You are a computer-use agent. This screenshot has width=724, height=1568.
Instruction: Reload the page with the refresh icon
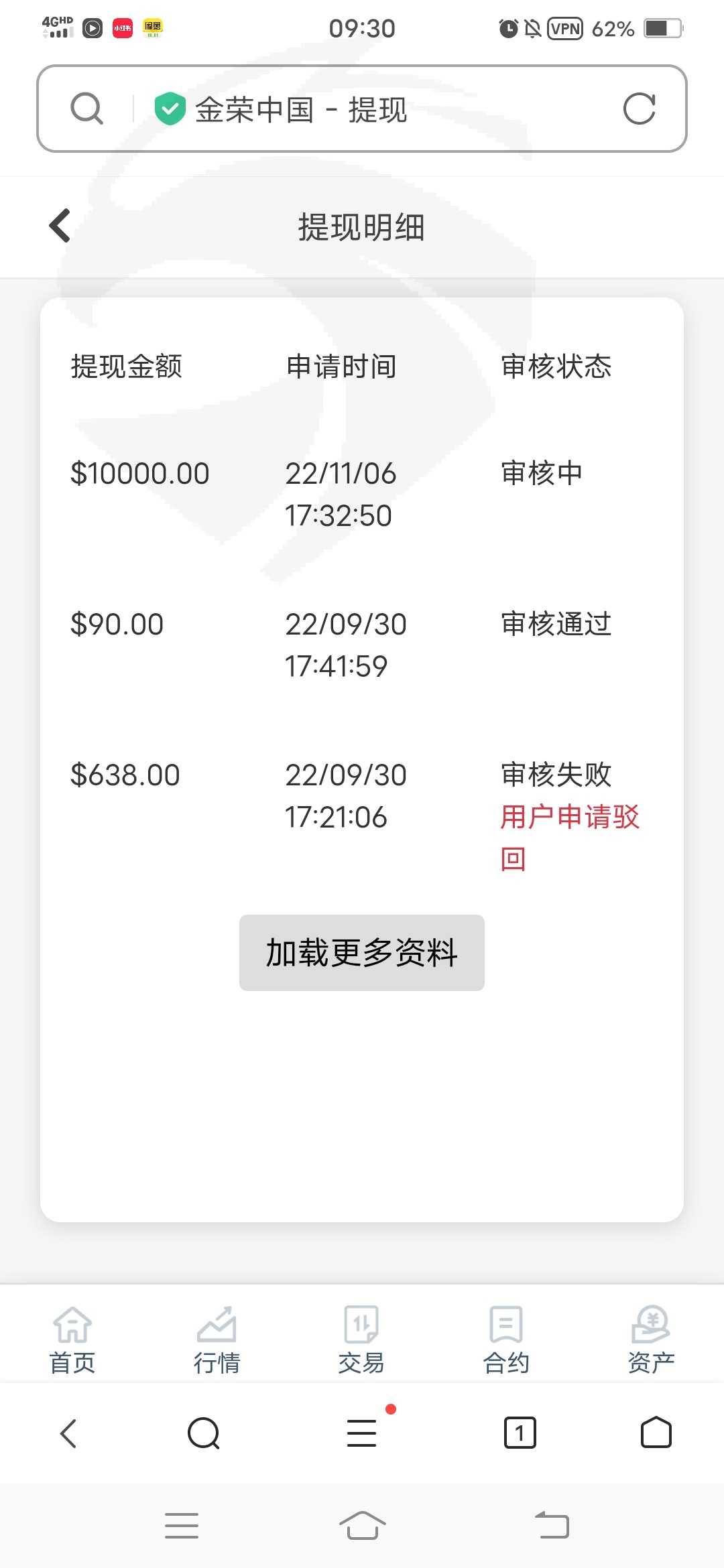639,109
